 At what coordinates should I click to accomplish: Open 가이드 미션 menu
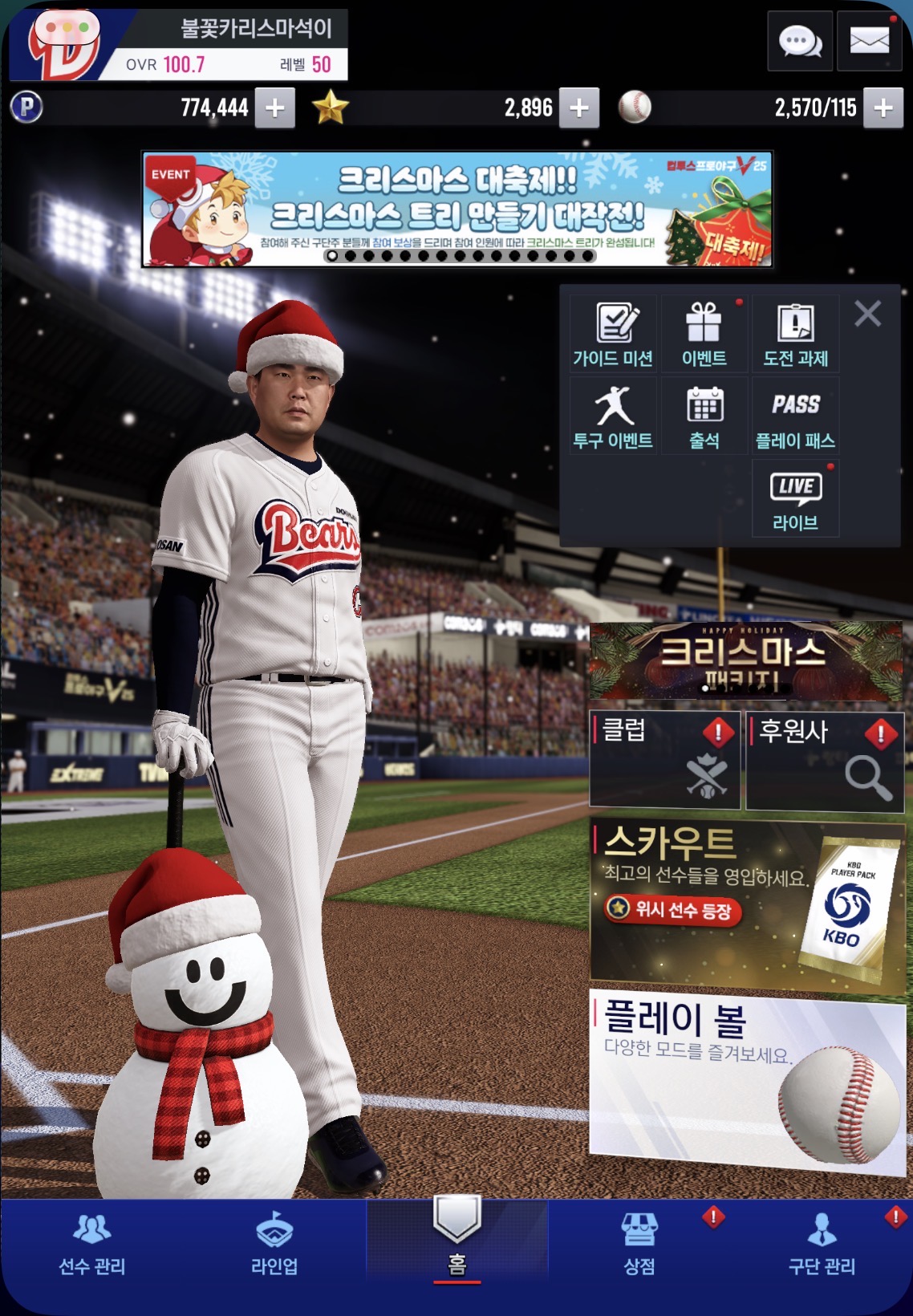614,334
